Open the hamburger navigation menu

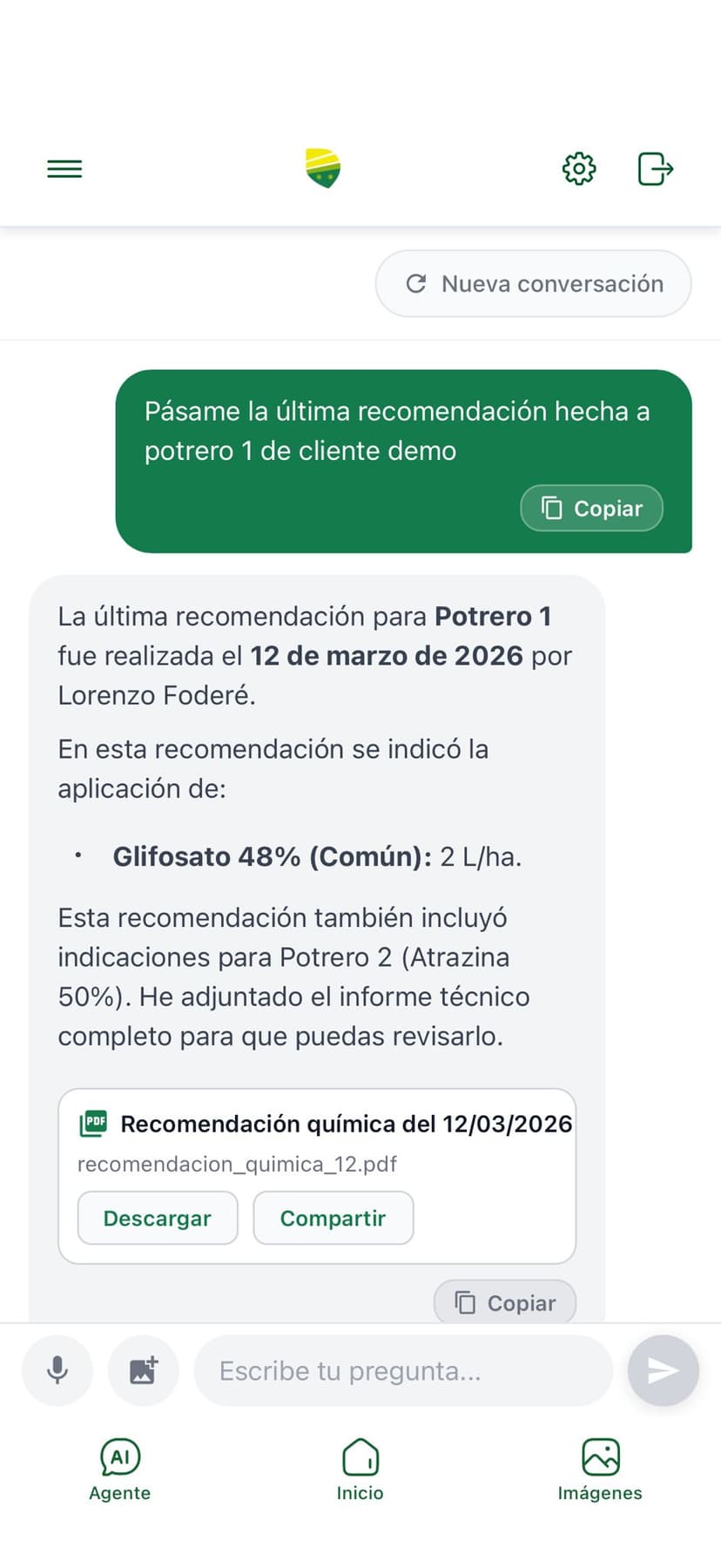(x=64, y=168)
